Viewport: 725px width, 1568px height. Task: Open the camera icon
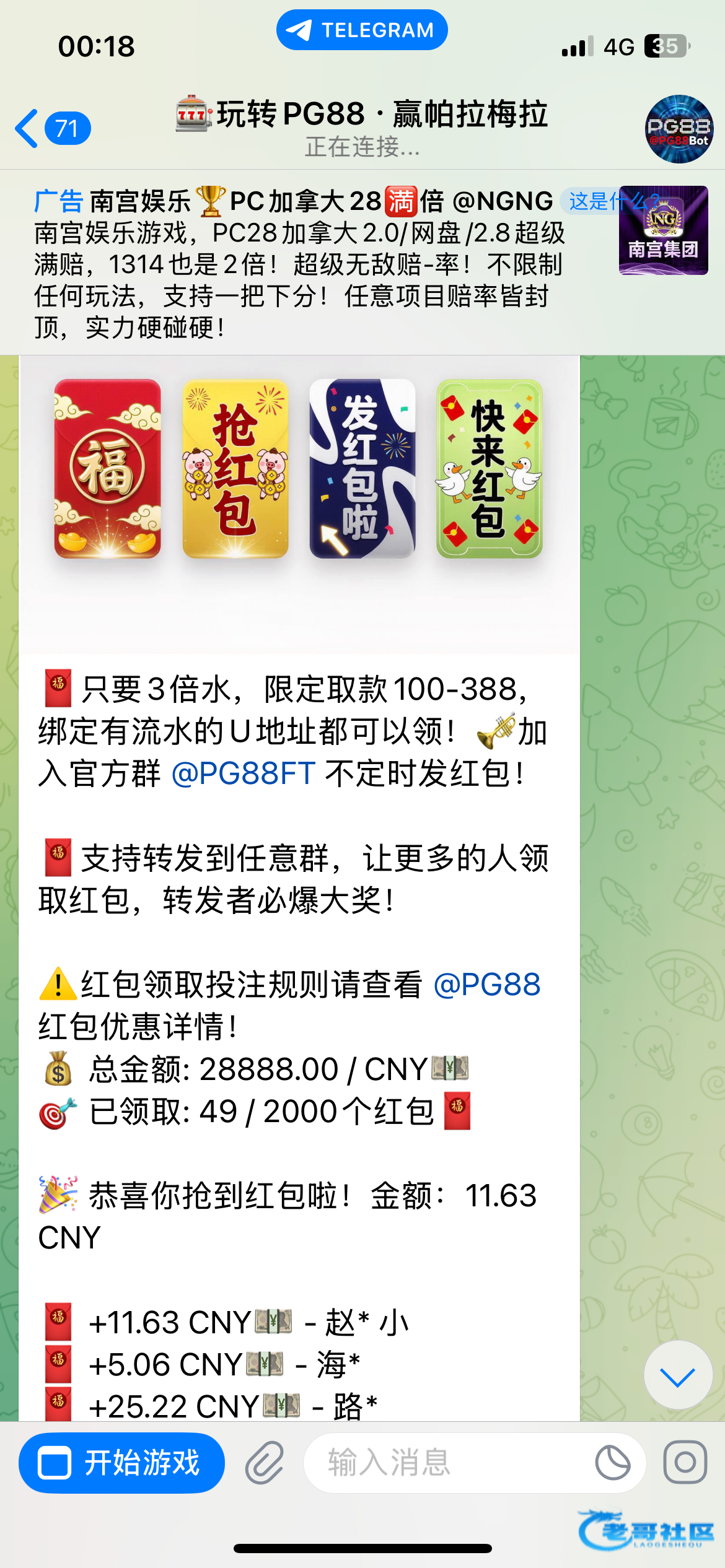685,1463
